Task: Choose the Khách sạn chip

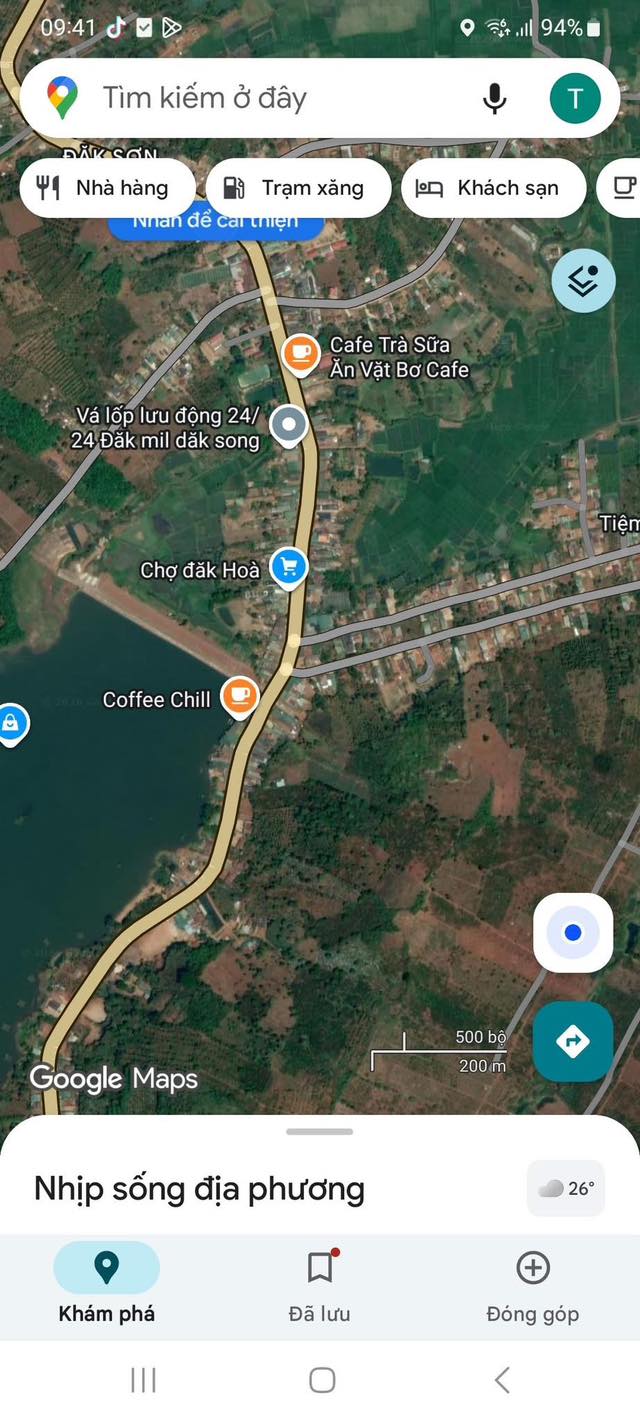Action: click(493, 188)
